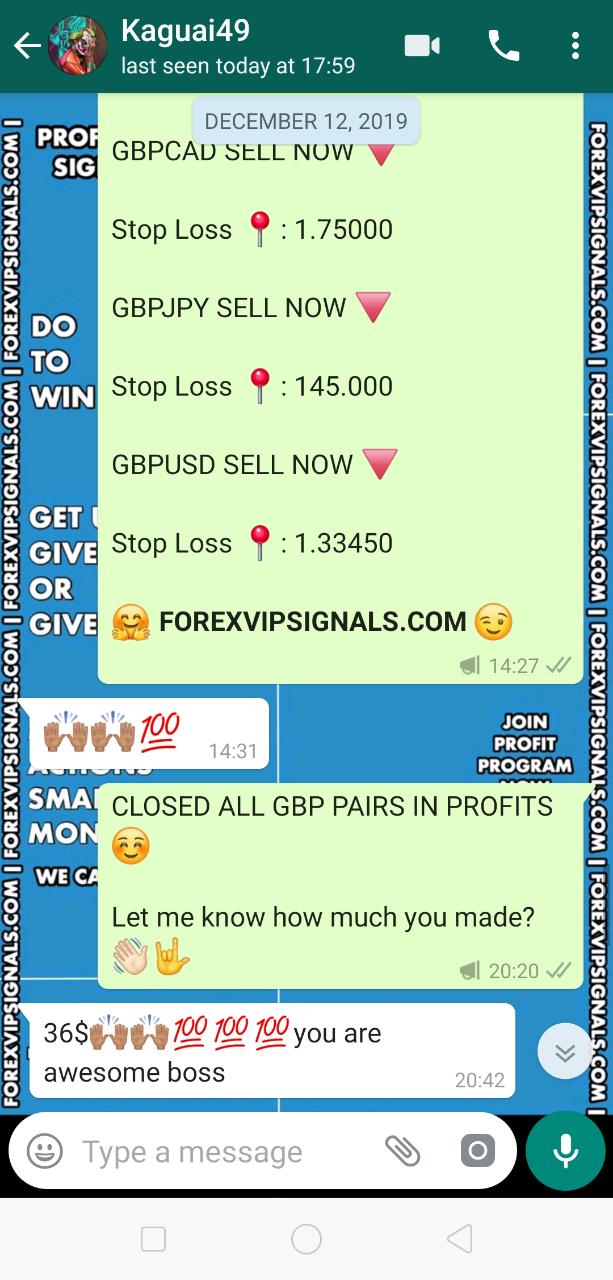Open Kaguai49's contact info
The height and width of the screenshot is (1280, 613).
(x=237, y=46)
